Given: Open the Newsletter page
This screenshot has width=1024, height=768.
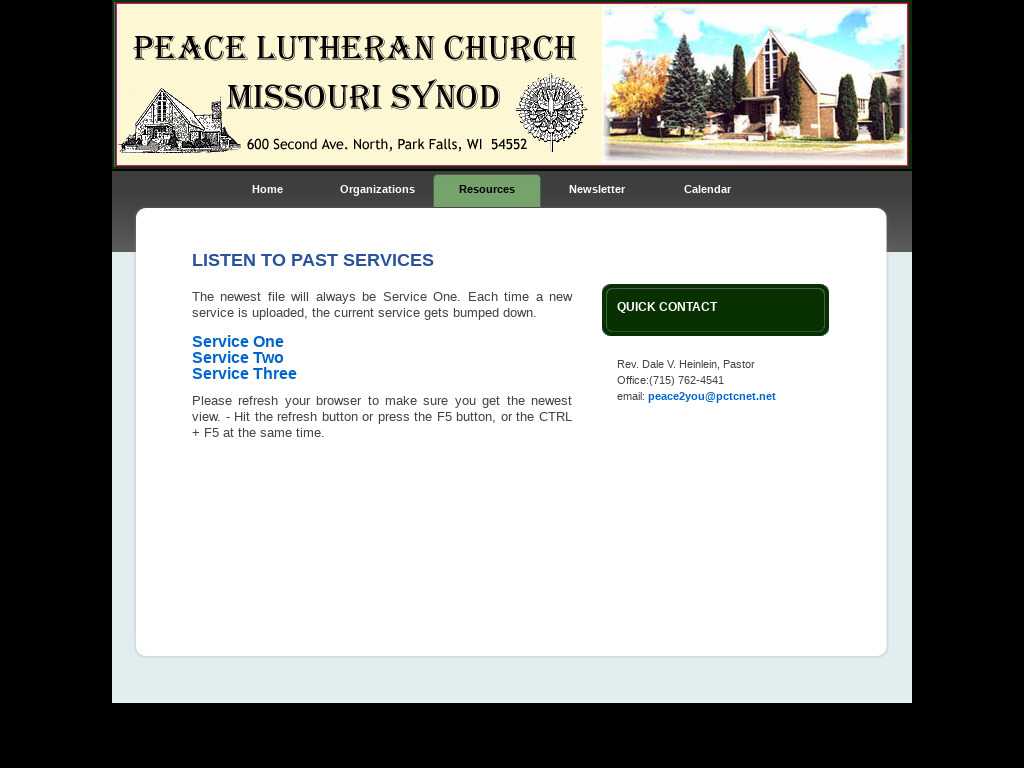Looking at the screenshot, I should (x=597, y=190).
